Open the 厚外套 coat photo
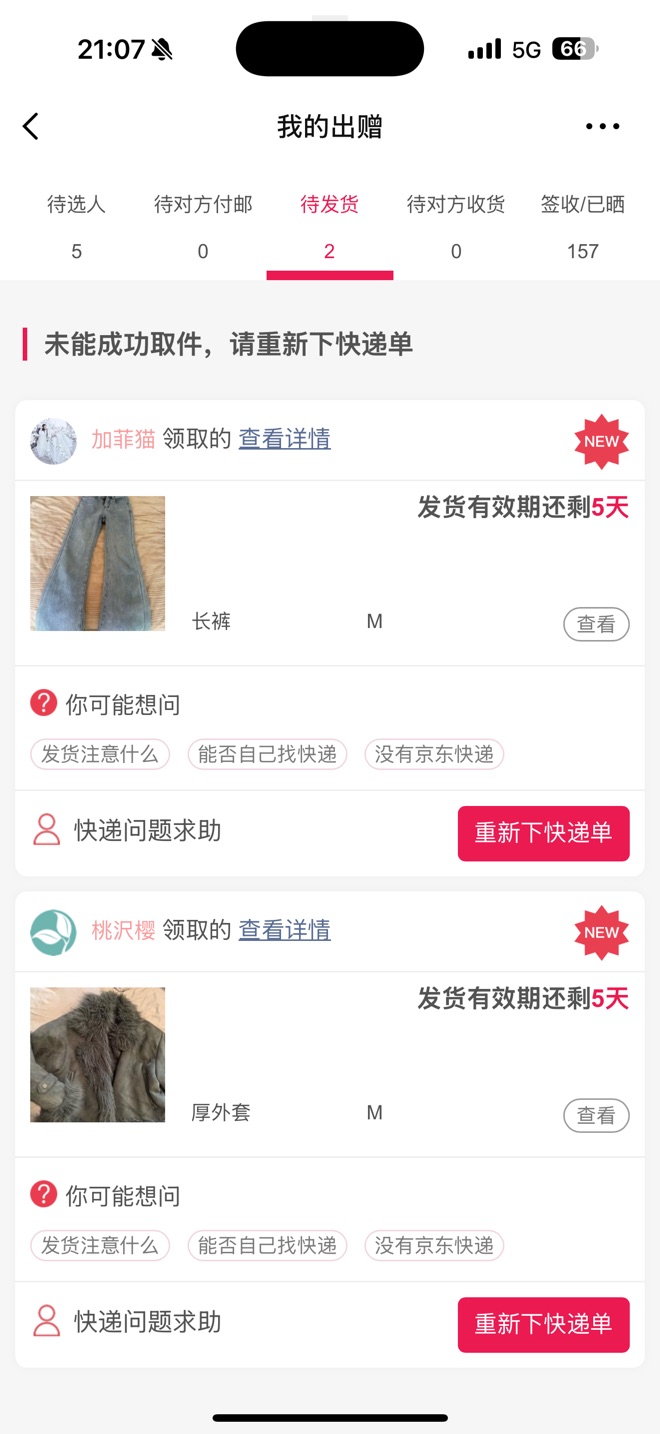This screenshot has height=1434, width=660. click(97, 1054)
